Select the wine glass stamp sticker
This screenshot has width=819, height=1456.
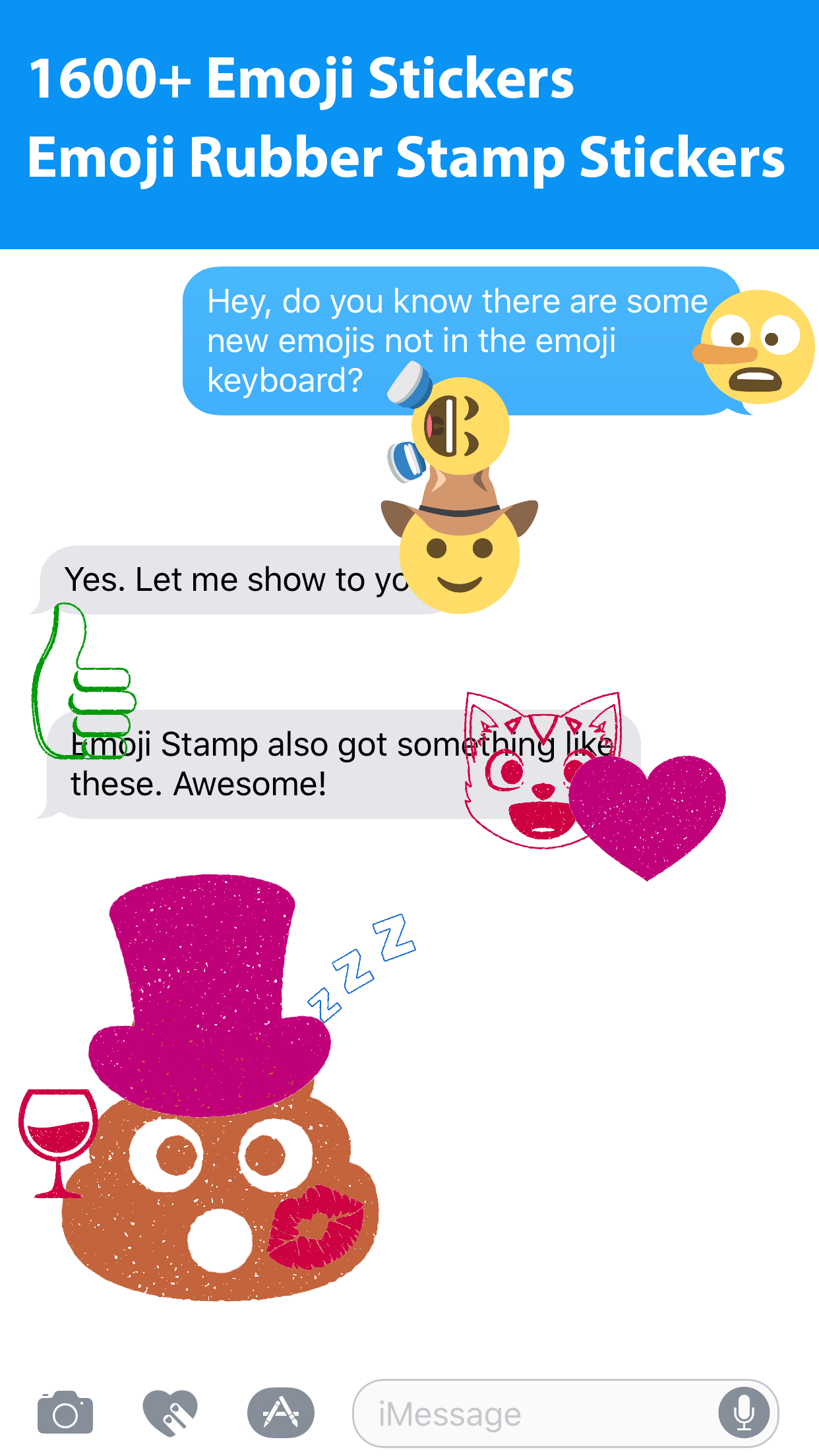click(x=56, y=1128)
